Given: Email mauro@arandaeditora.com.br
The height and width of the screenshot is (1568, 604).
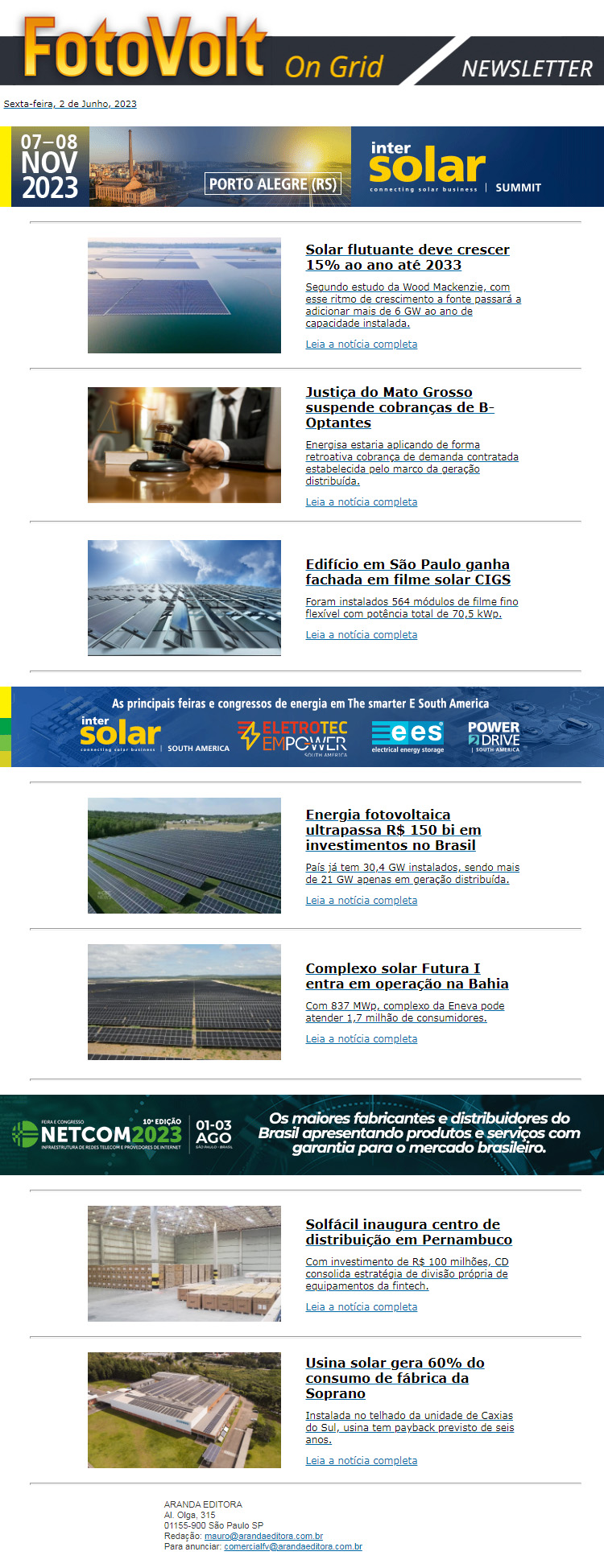Looking at the screenshot, I should [x=263, y=1536].
